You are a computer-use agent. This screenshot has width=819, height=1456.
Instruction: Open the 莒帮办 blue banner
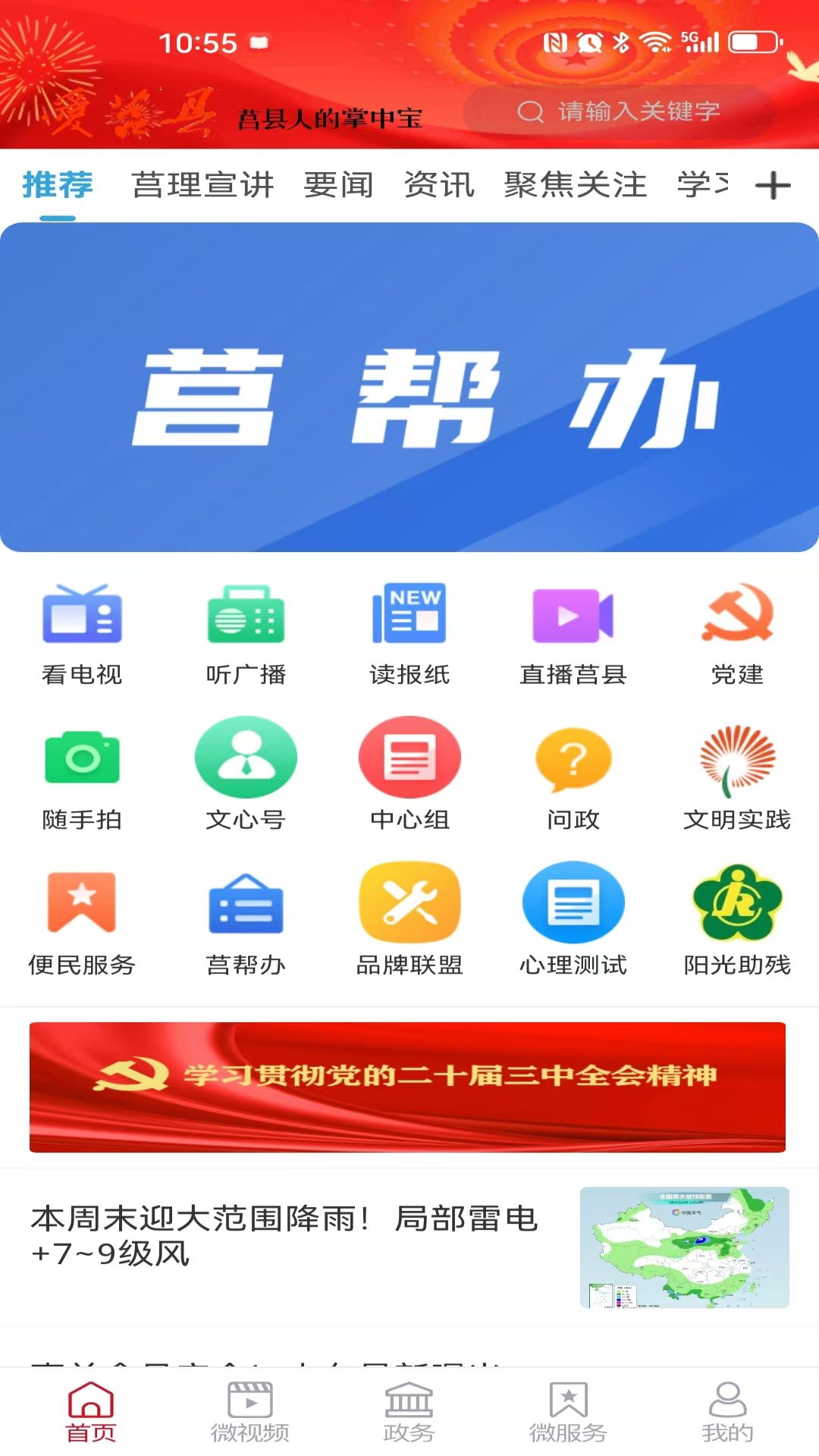[409, 387]
